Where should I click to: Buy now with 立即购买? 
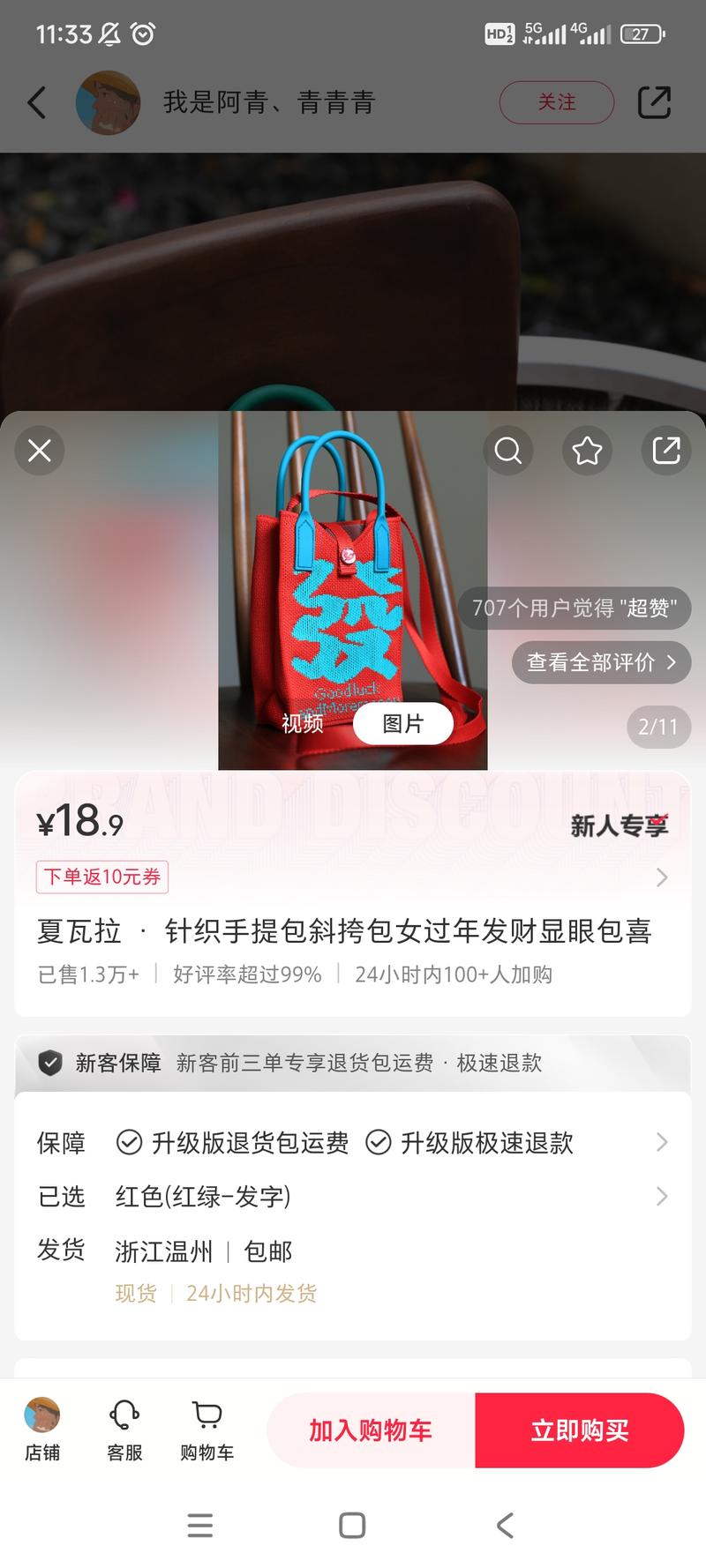[580, 1430]
